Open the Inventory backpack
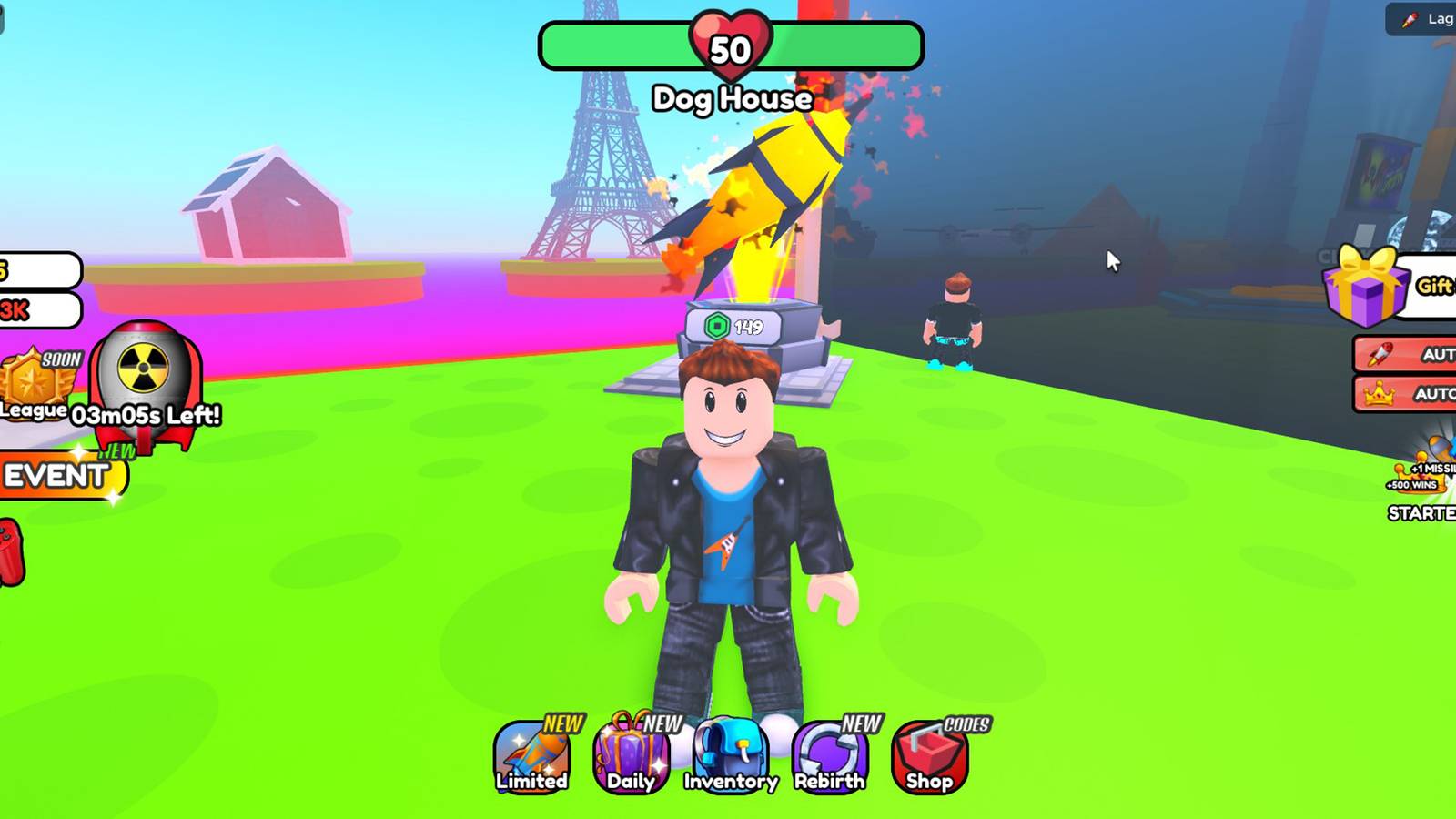Image resolution: width=1456 pixels, height=819 pixels. coord(731,757)
